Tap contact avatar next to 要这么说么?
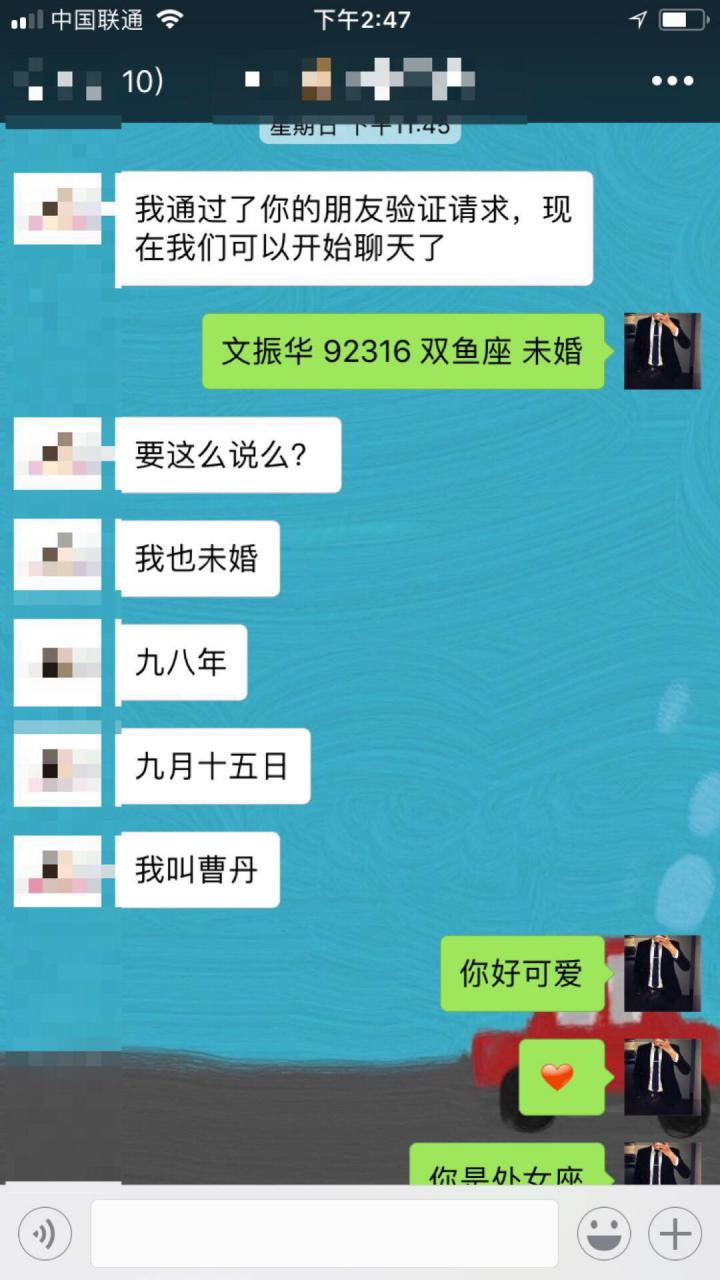Screen dimensions: 720x1280 [58, 454]
